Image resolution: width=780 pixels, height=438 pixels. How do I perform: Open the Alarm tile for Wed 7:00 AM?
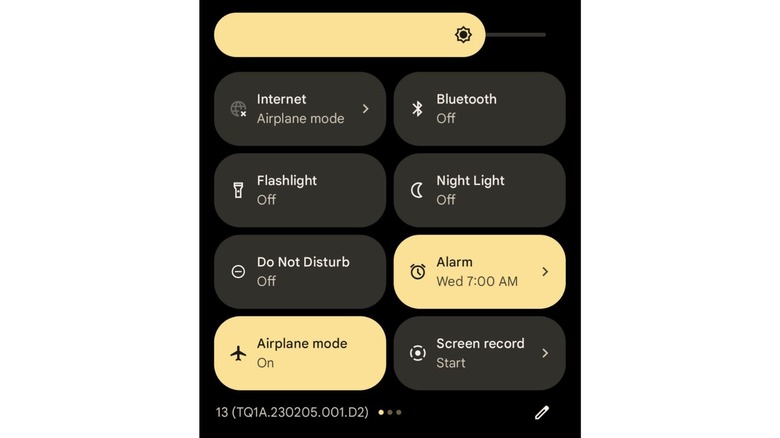click(x=479, y=272)
